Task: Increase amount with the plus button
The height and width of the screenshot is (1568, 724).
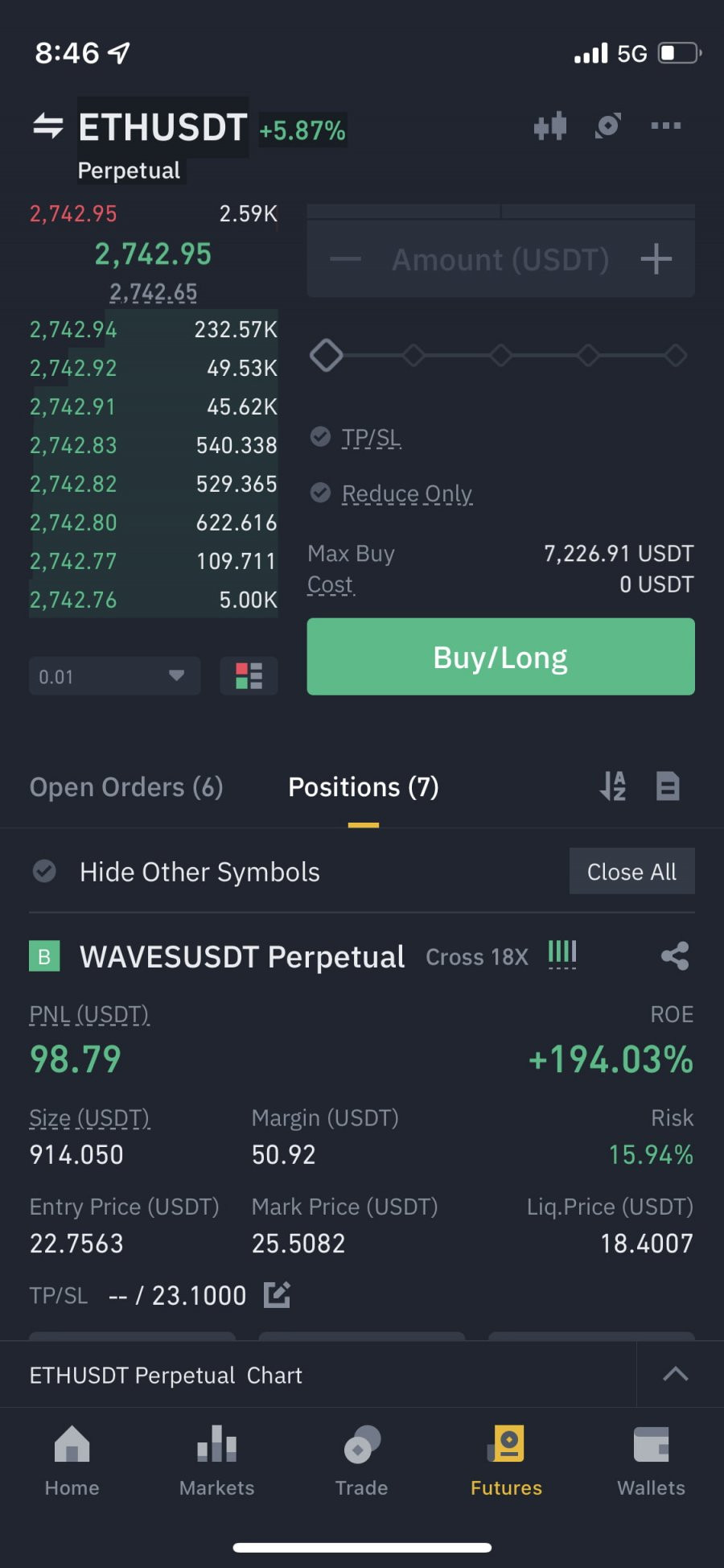Action: tap(656, 259)
